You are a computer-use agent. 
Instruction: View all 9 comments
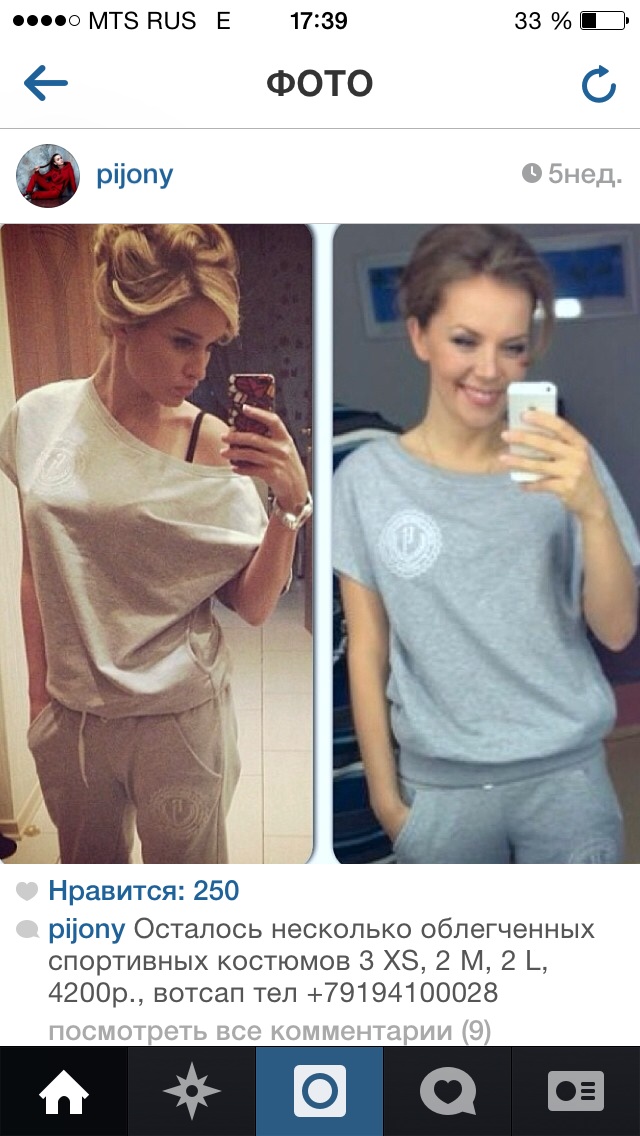pos(268,1031)
